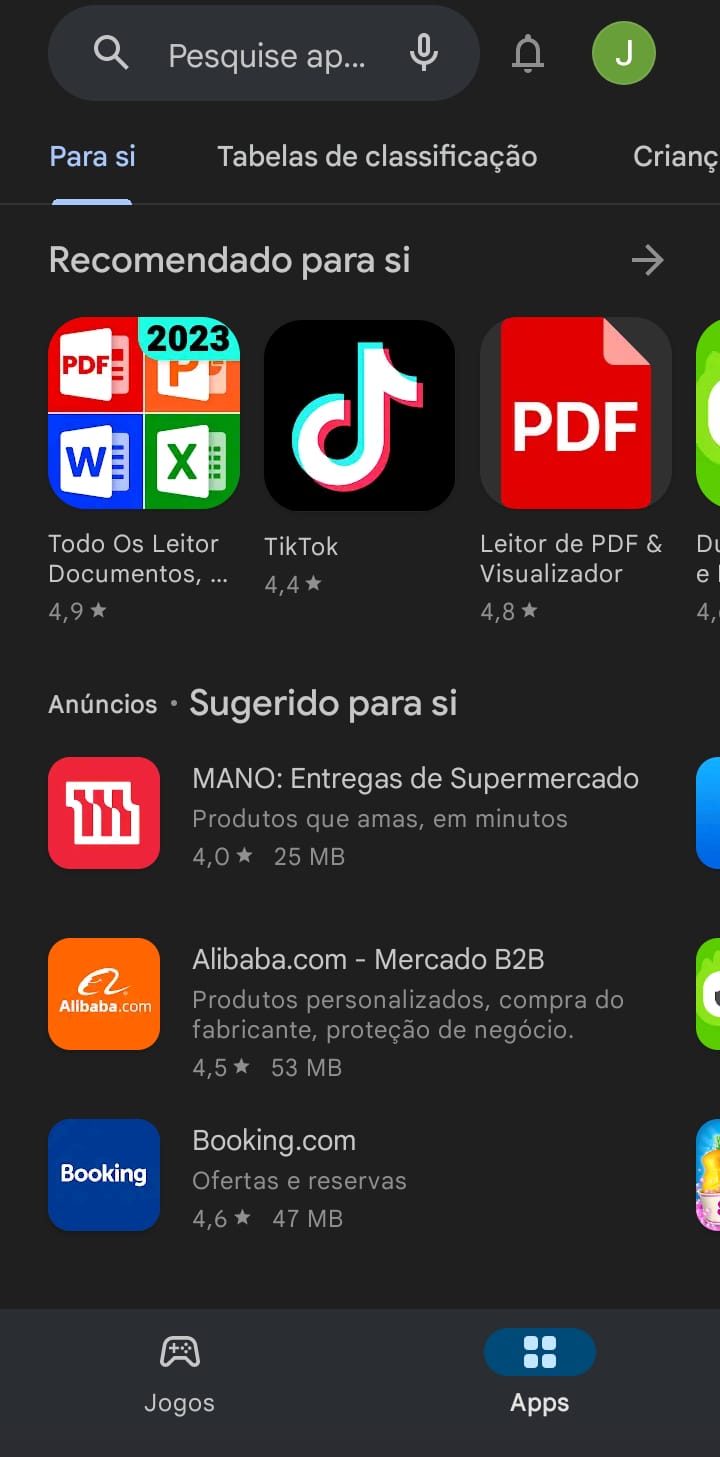
Task: Open the Crianças tab
Action: pyautogui.click(x=676, y=157)
